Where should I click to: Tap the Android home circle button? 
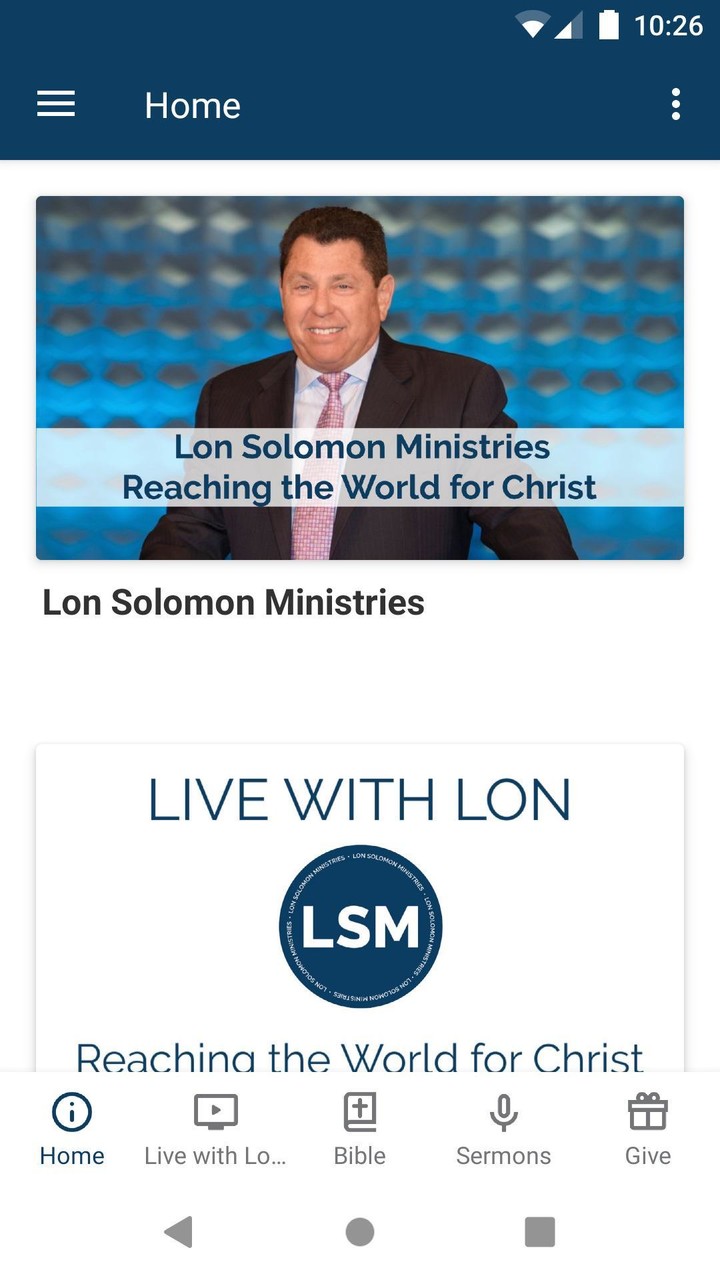pyautogui.click(x=359, y=1232)
